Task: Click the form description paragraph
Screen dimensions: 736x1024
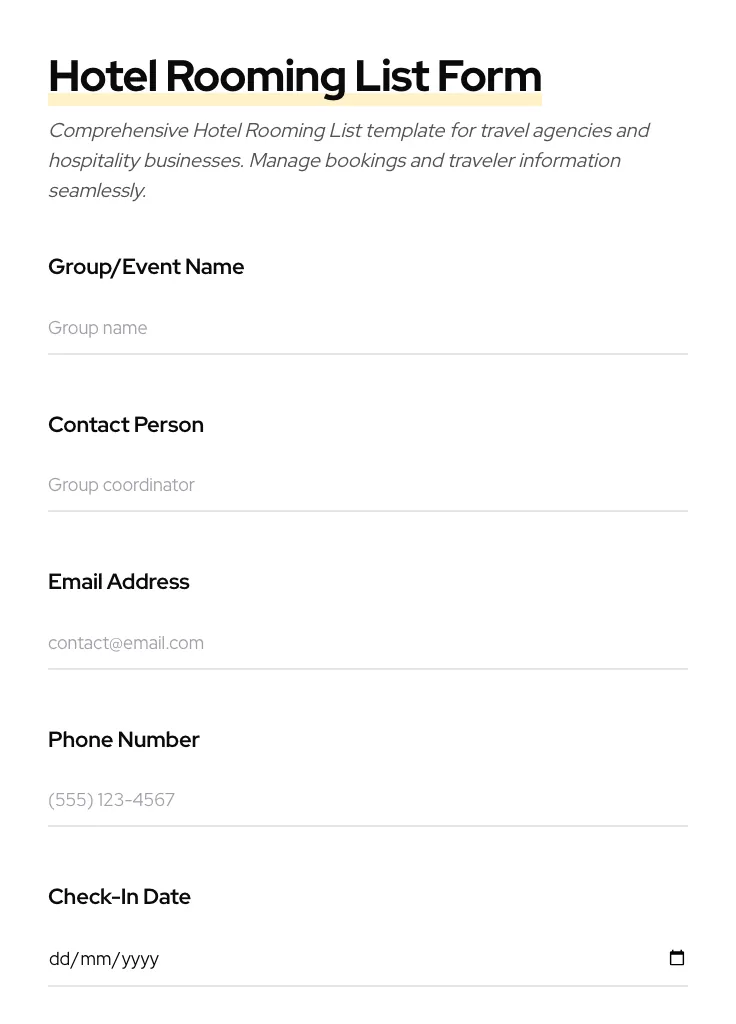Action: (349, 160)
